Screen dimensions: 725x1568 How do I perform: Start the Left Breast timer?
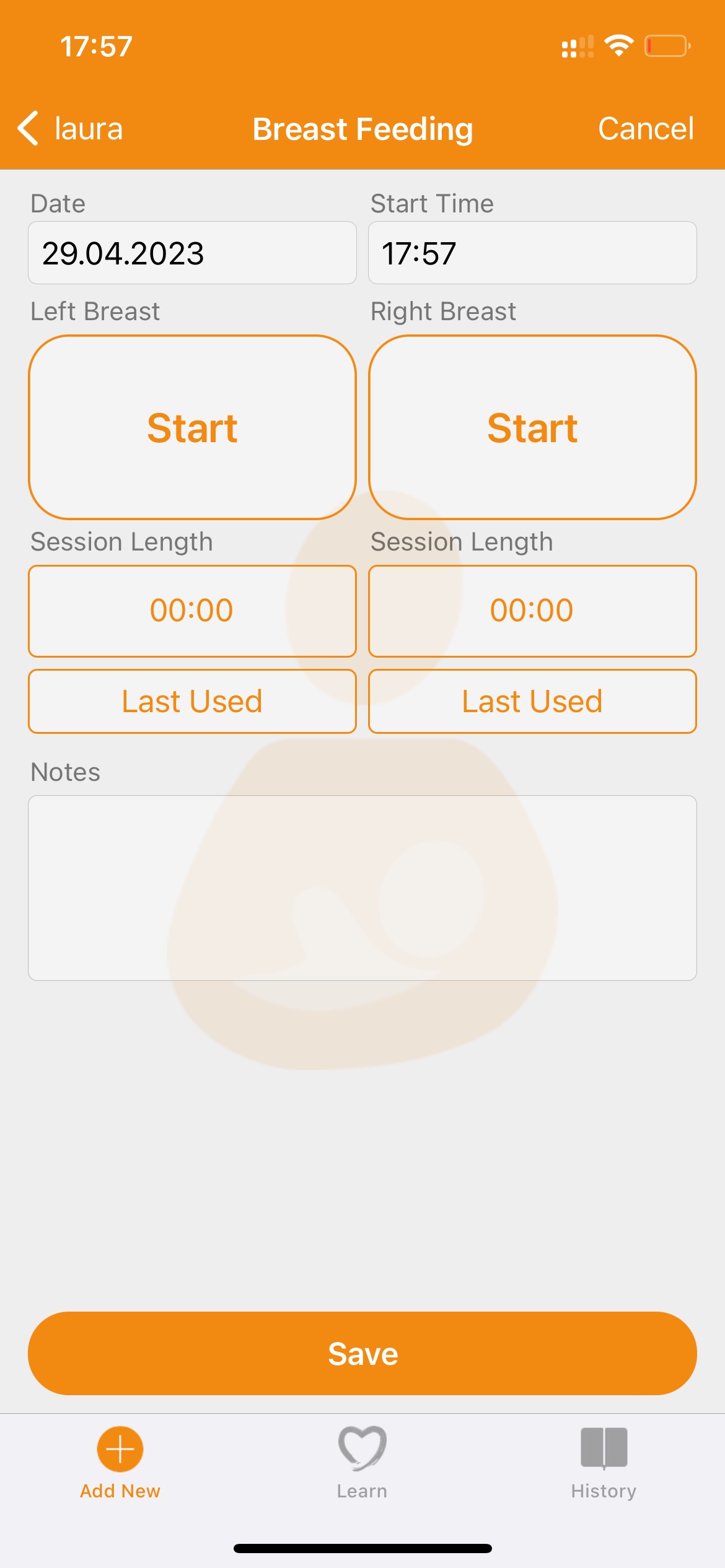tap(192, 427)
